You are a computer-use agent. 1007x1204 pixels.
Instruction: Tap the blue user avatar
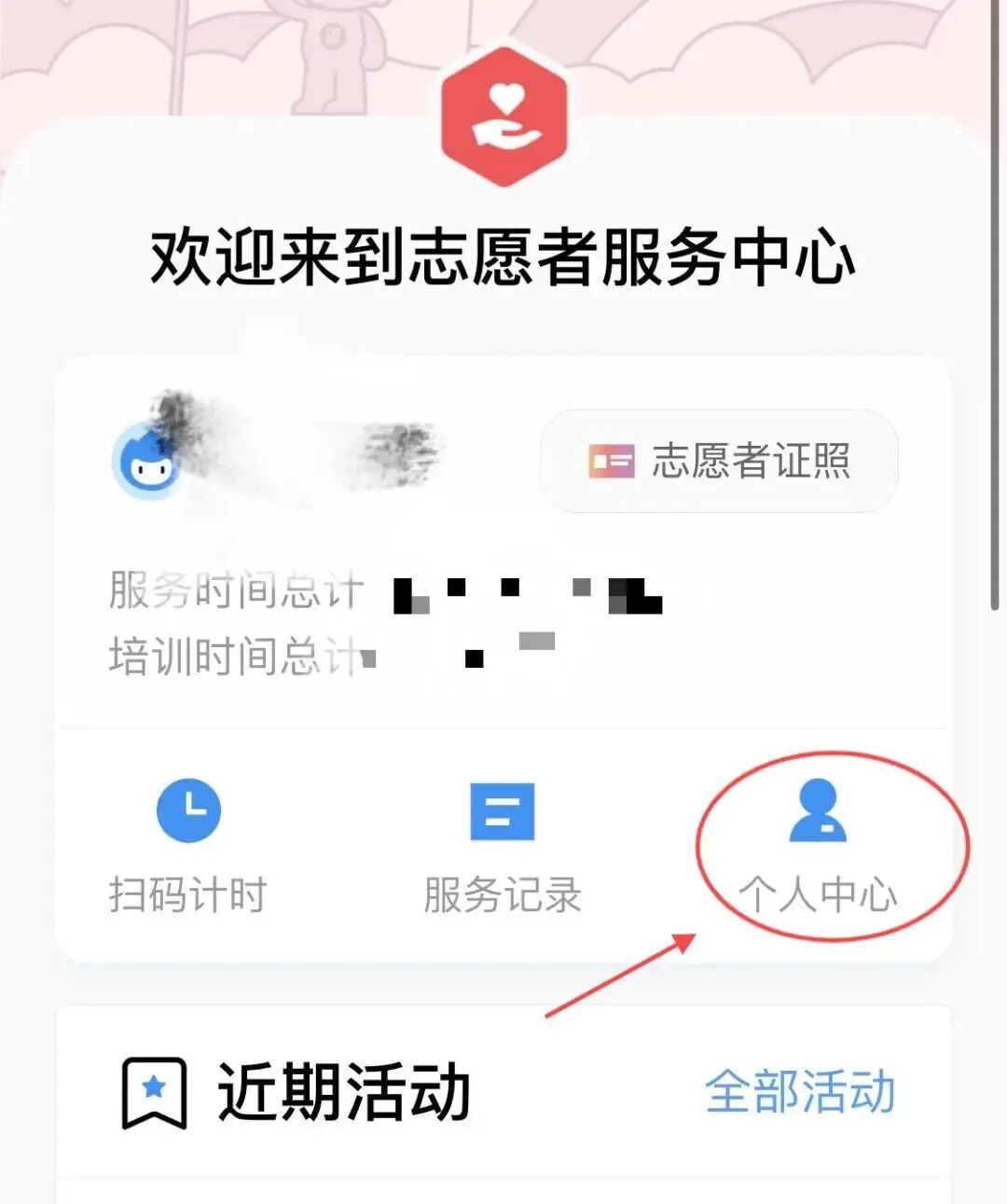[x=146, y=462]
